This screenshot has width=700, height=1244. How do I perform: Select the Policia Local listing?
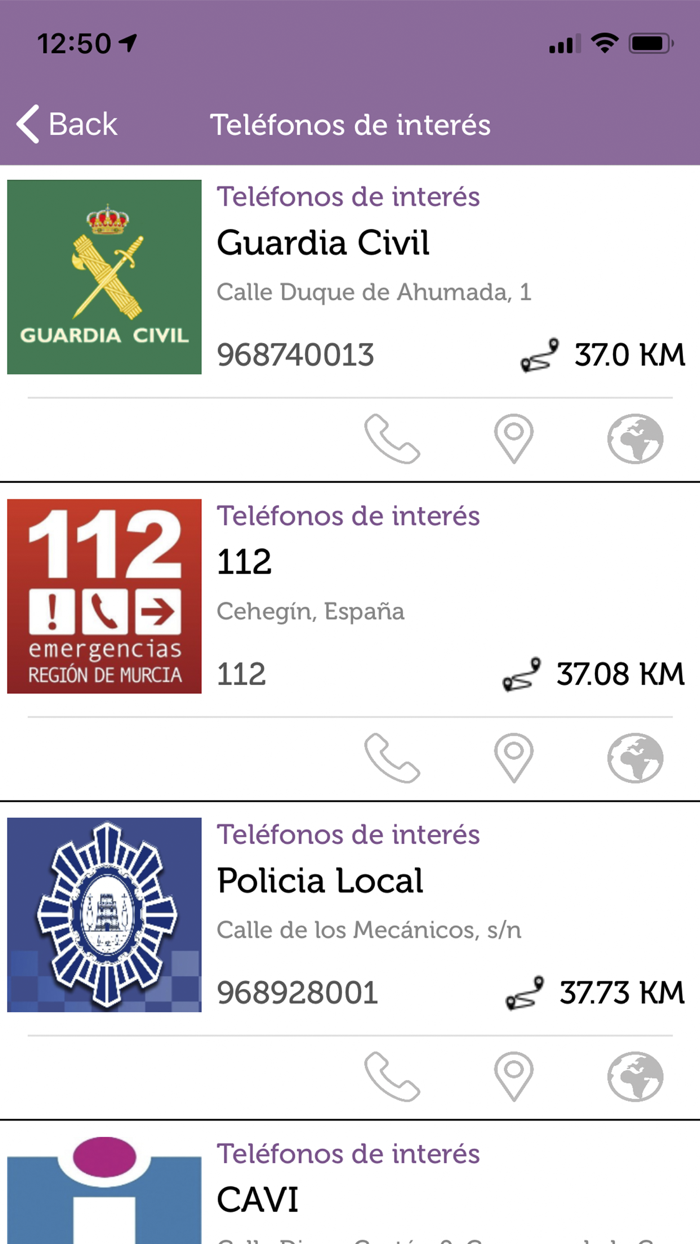(320, 881)
